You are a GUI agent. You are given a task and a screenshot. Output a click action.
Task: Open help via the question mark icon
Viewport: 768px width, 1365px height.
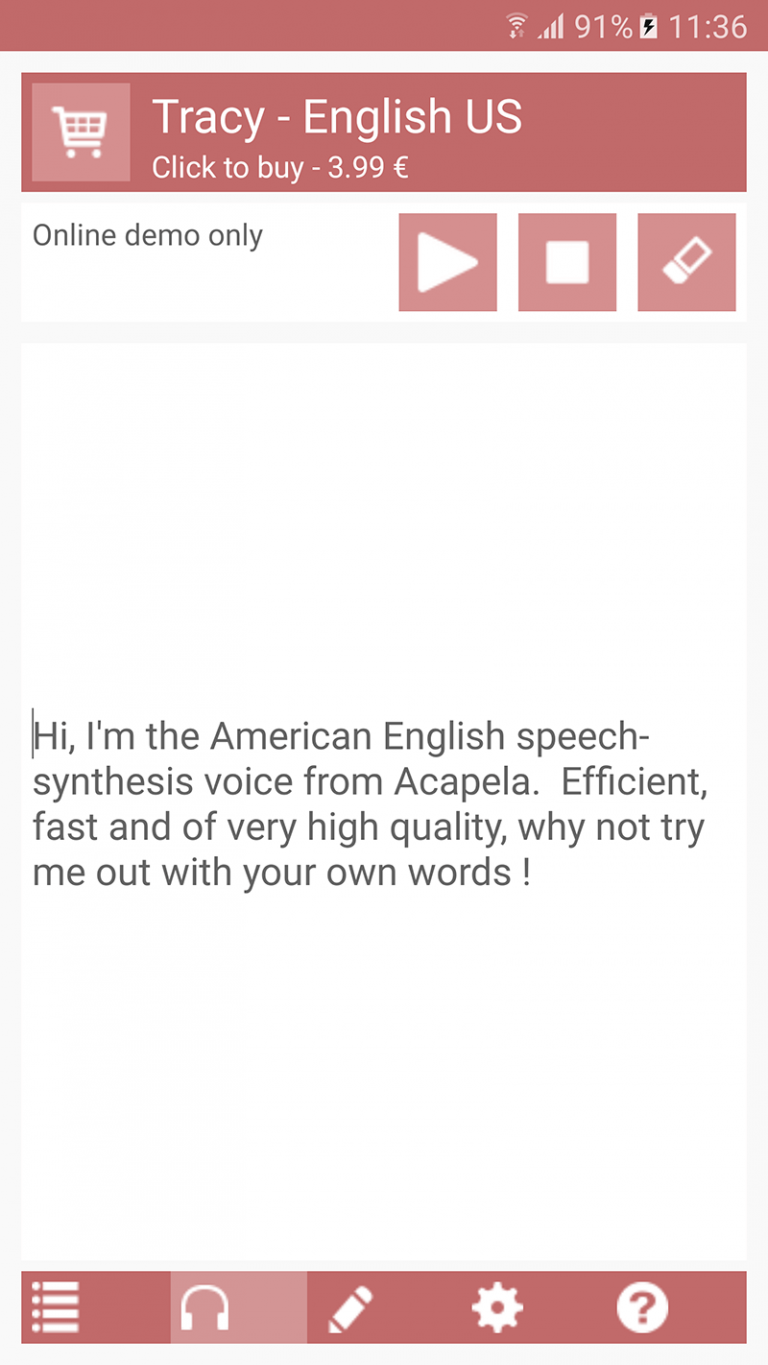coord(642,1306)
